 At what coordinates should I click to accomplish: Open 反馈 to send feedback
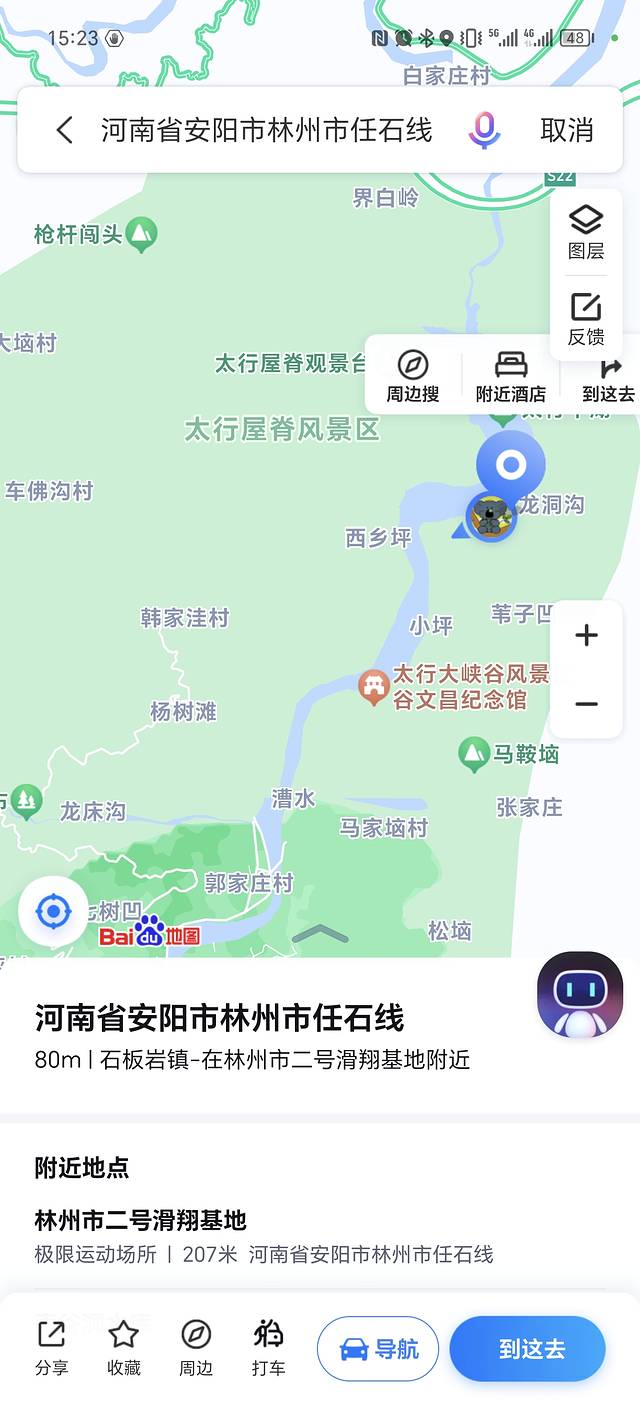(x=586, y=319)
